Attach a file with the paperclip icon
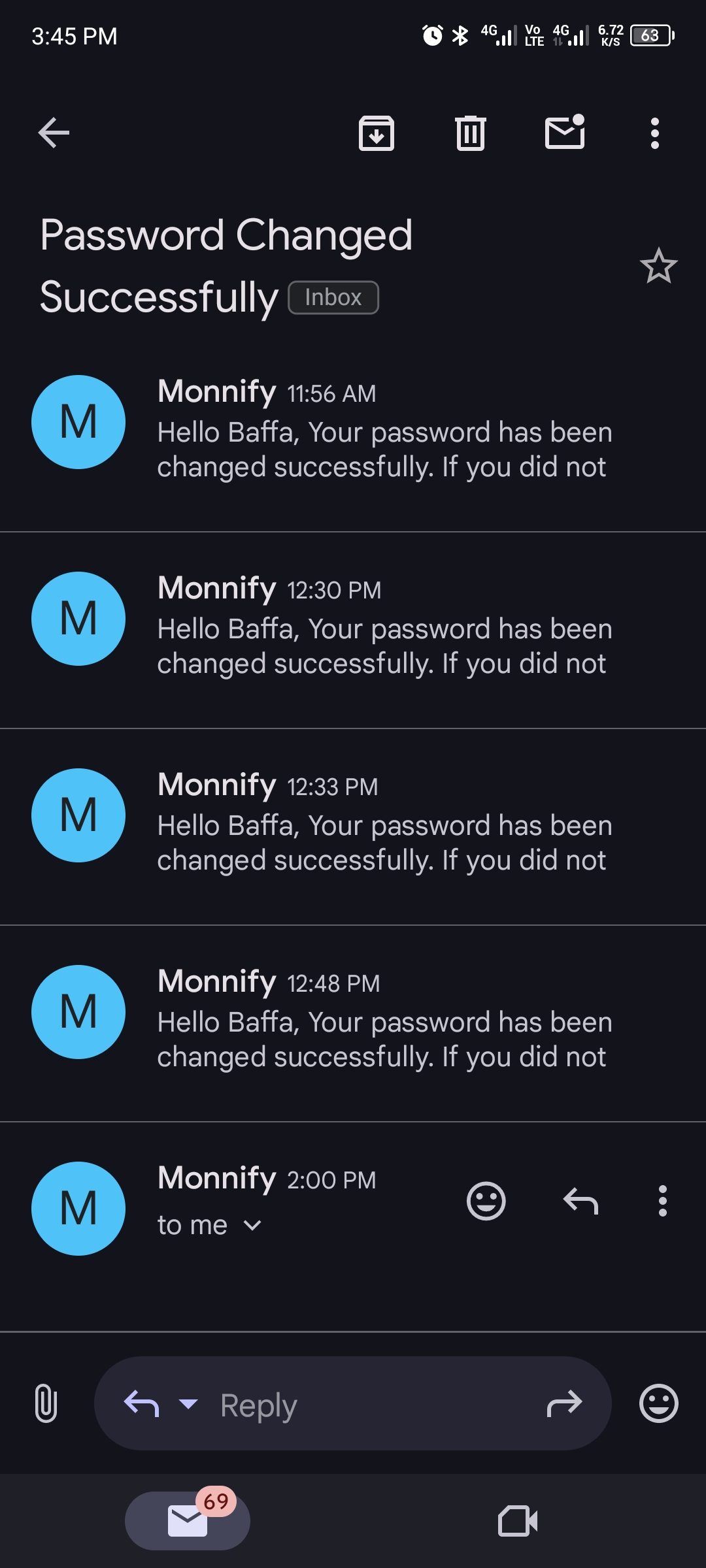Viewport: 706px width, 1568px height. coord(46,1403)
